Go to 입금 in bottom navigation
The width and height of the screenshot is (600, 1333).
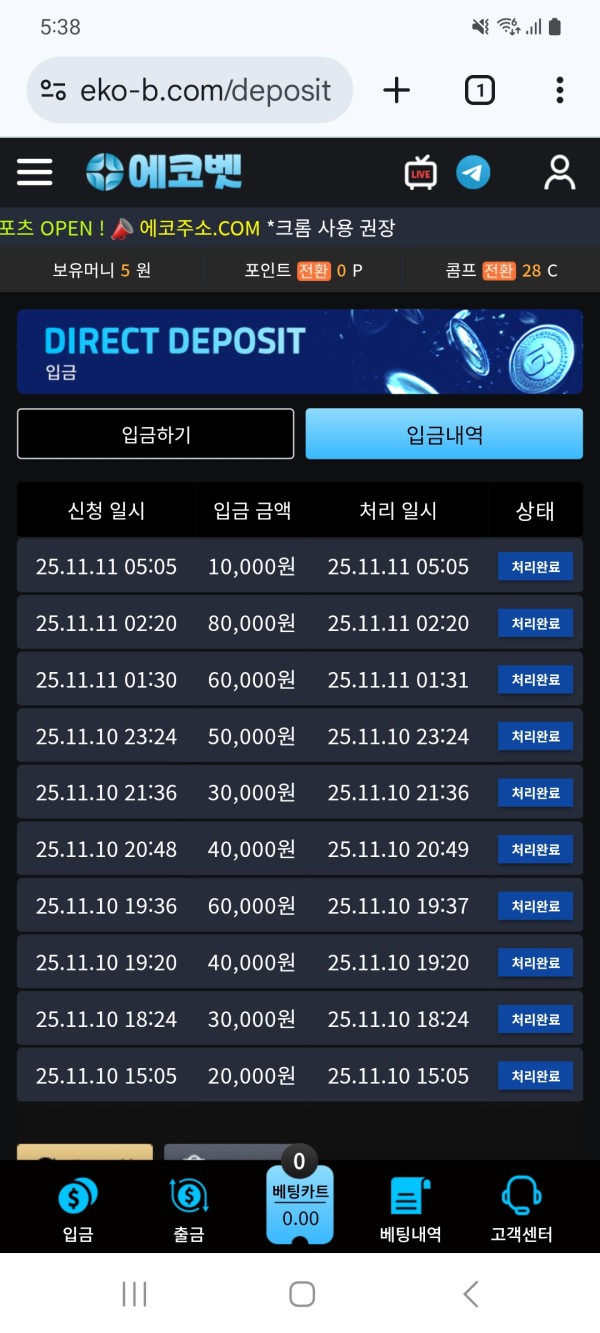coord(77,1210)
